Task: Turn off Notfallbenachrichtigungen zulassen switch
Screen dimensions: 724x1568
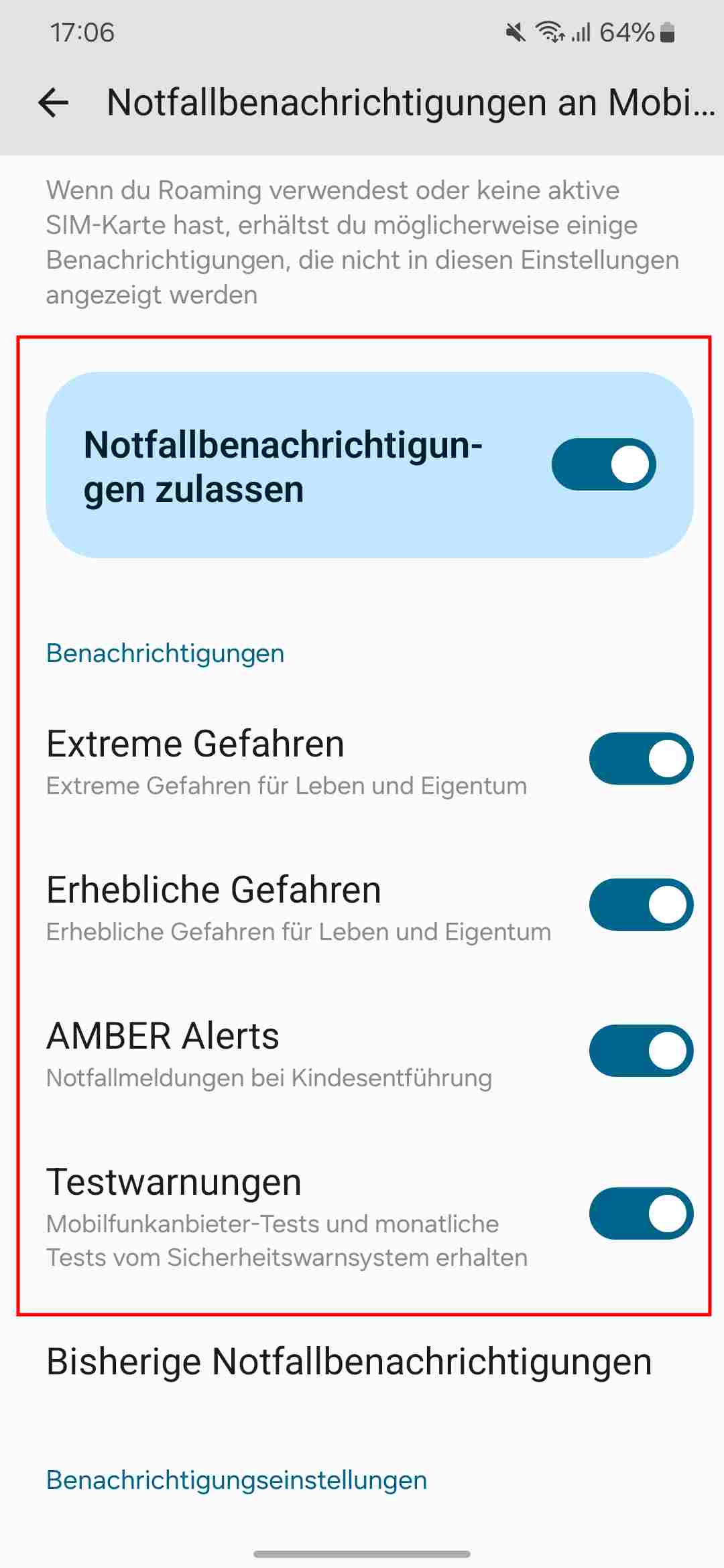Action: pyautogui.click(x=603, y=464)
